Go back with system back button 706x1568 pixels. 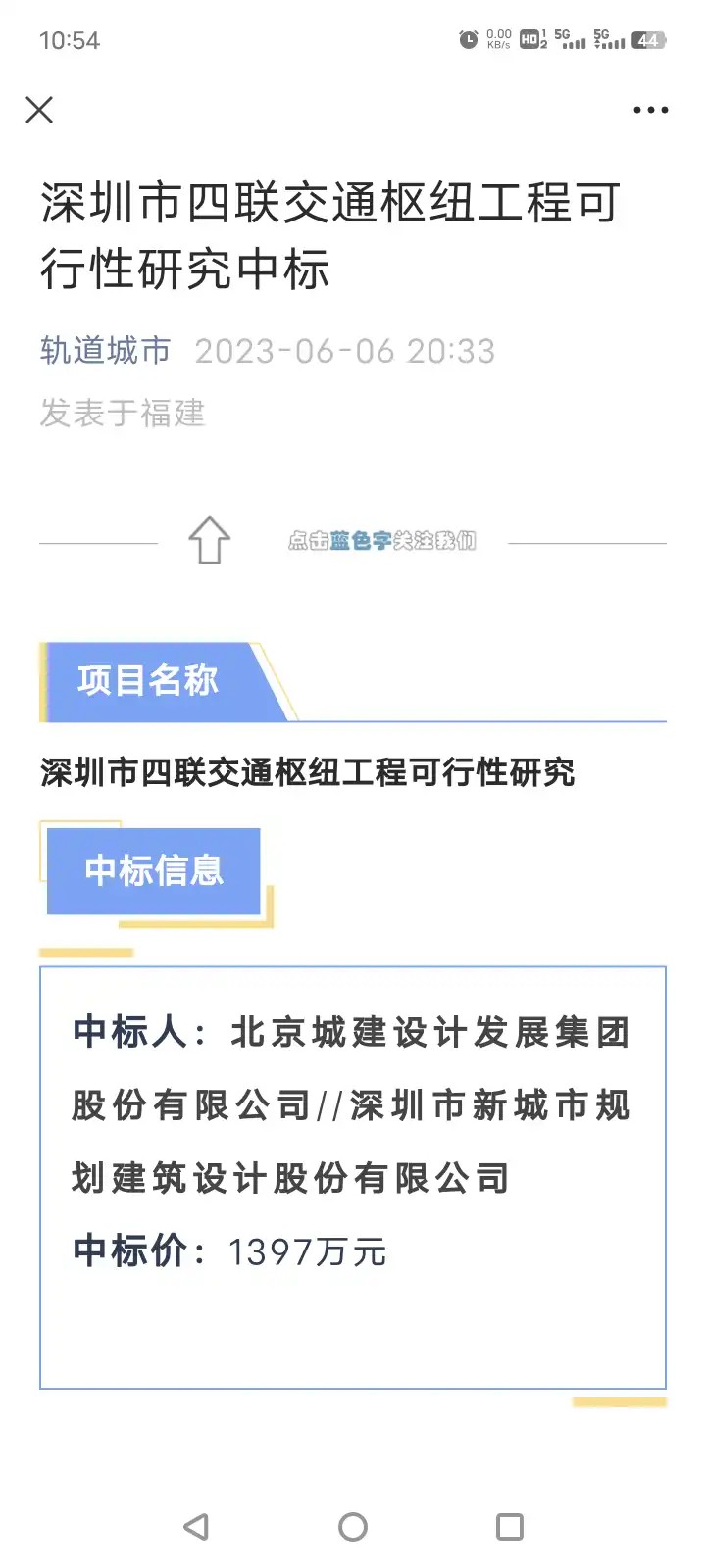point(196,1526)
